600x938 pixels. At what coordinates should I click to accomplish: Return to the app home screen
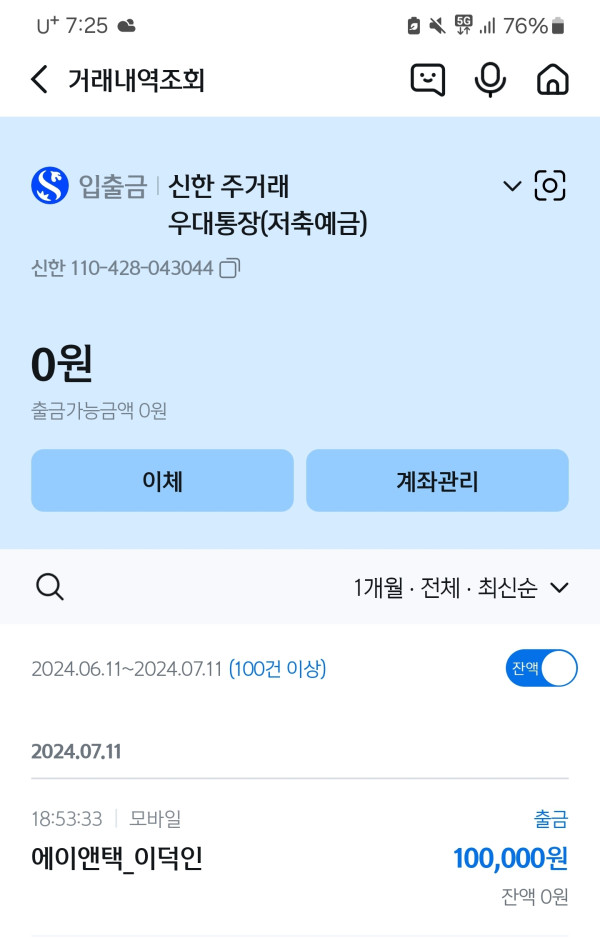coord(552,80)
